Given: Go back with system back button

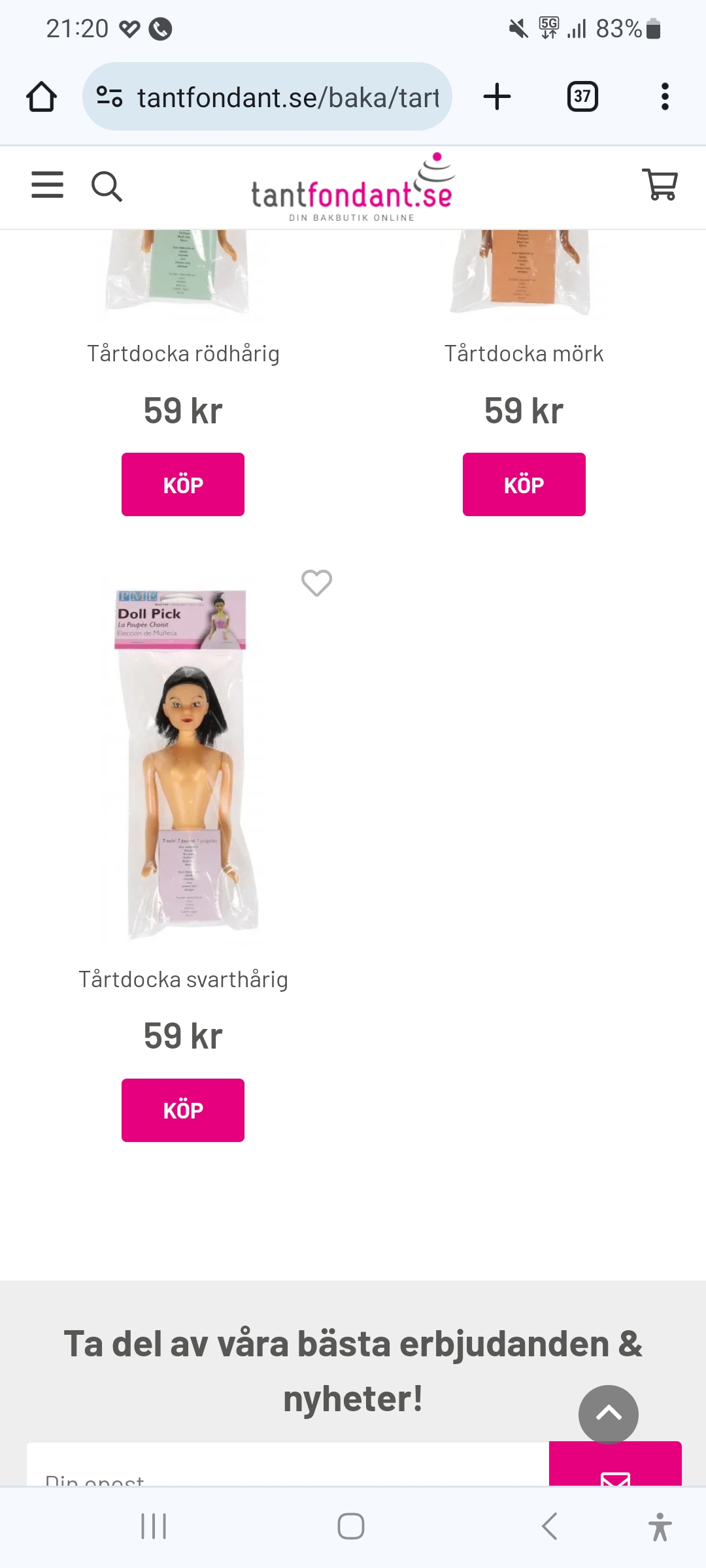Looking at the screenshot, I should 550,1527.
